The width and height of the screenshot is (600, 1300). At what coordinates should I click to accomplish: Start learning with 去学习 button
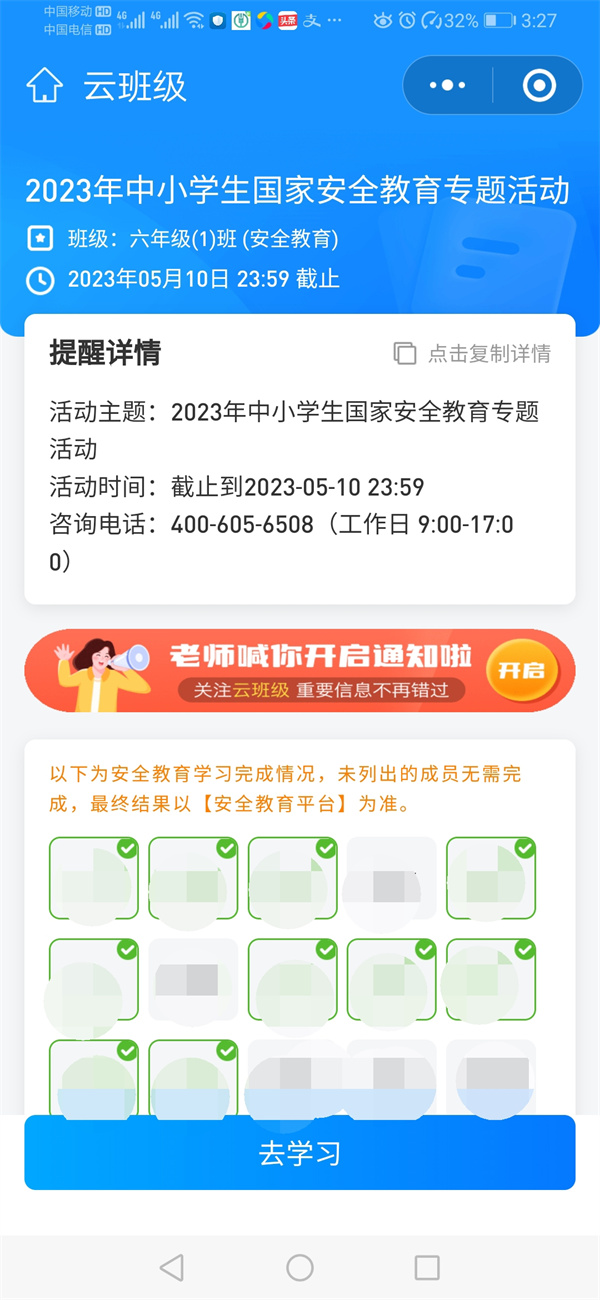300,1153
